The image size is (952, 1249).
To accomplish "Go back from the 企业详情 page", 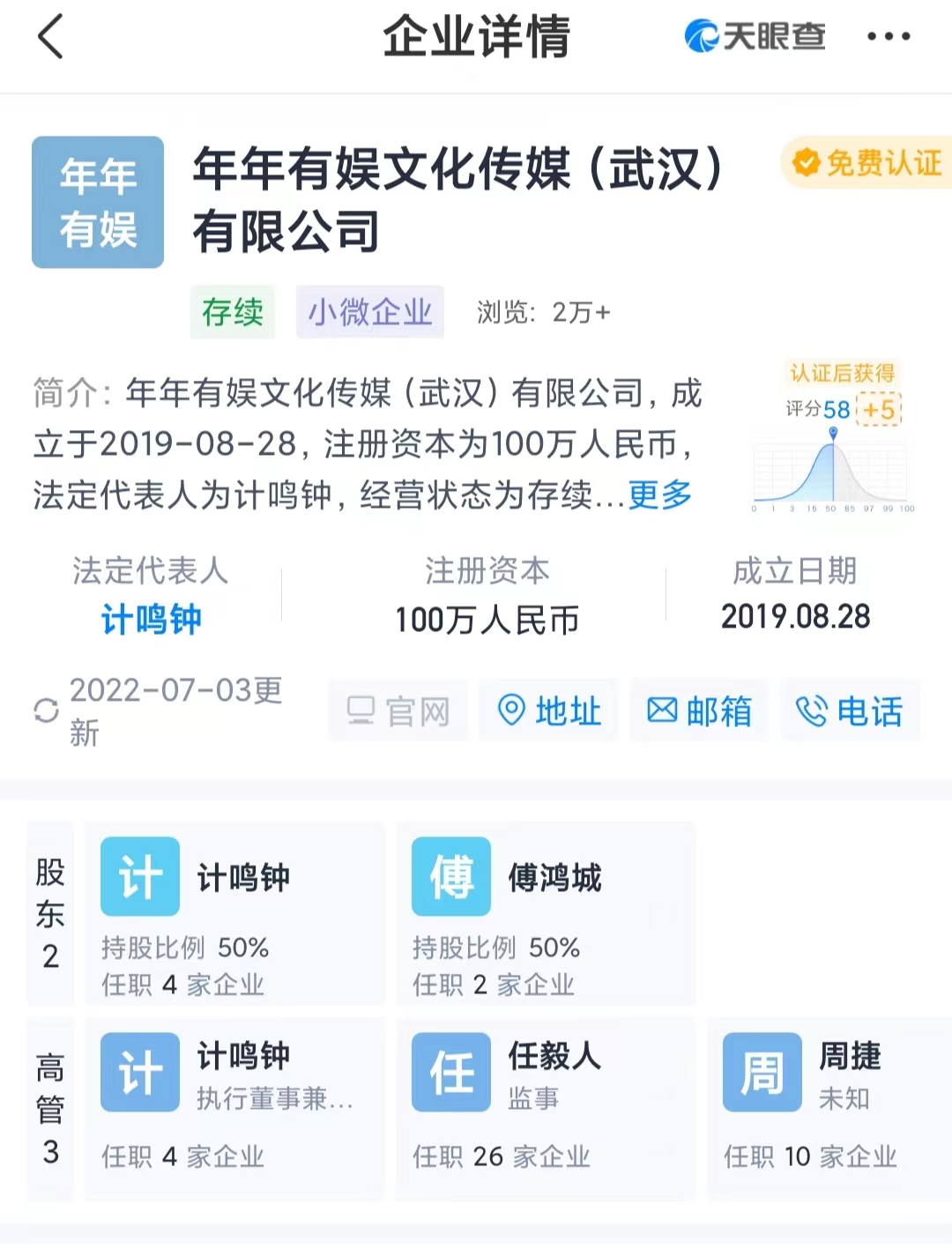I will pos(51,37).
